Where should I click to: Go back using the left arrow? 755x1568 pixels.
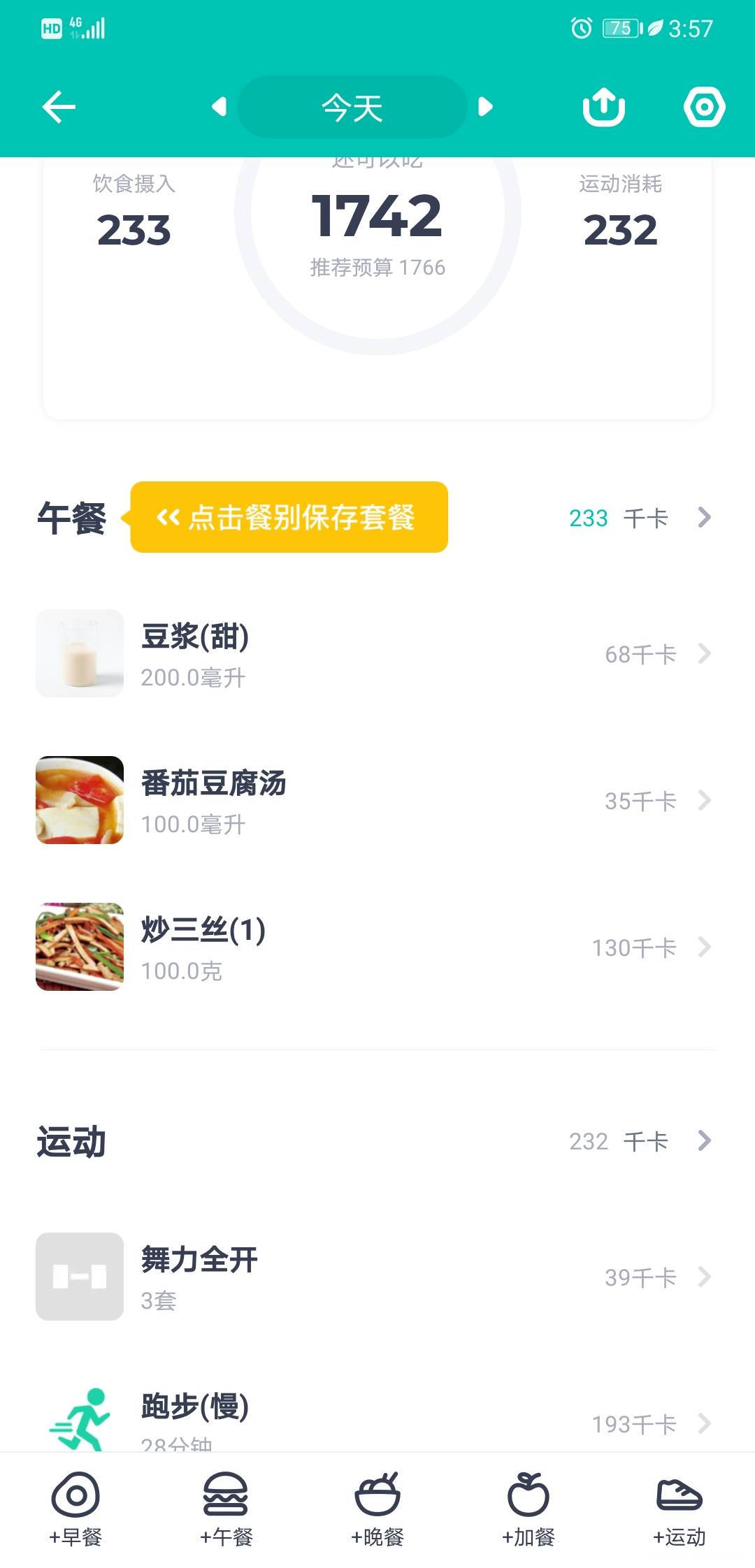point(58,107)
